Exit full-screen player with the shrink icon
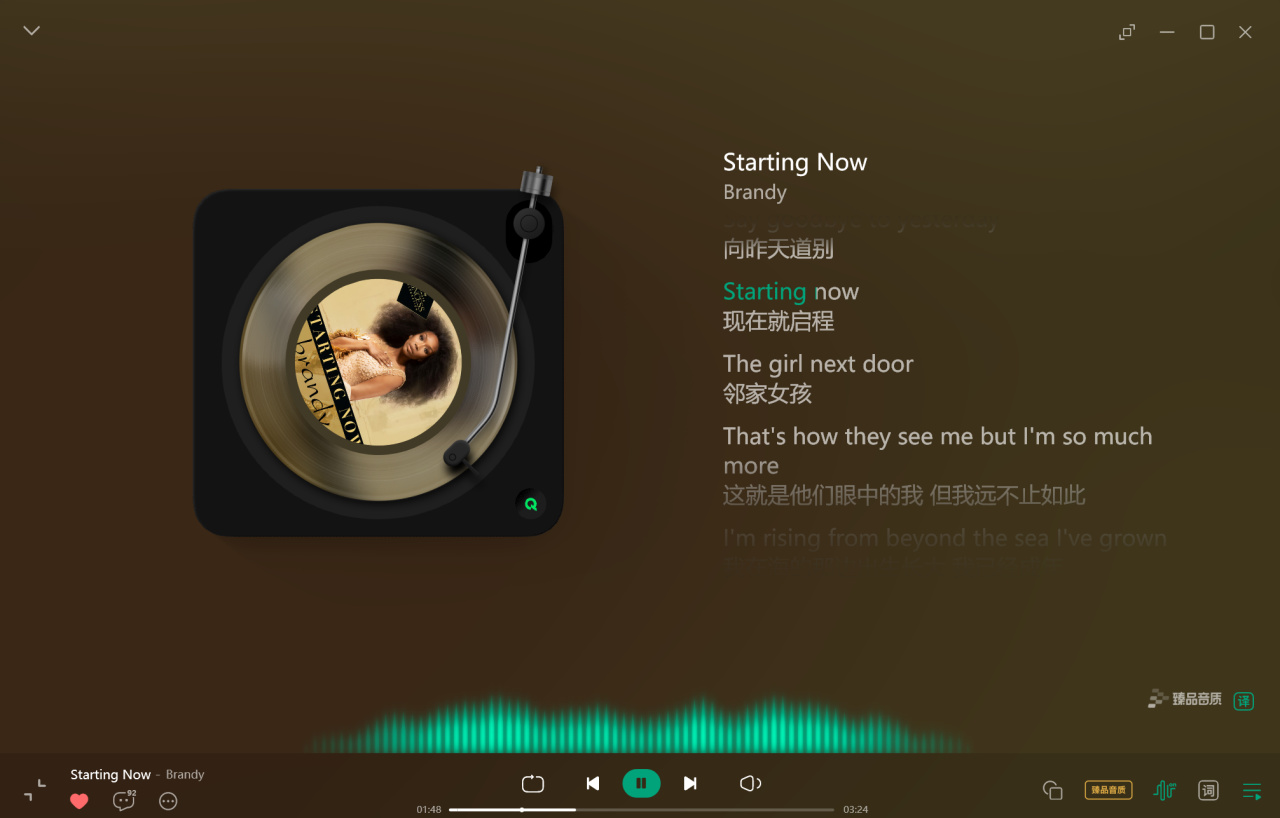The height and width of the screenshot is (818, 1280). click(35, 790)
